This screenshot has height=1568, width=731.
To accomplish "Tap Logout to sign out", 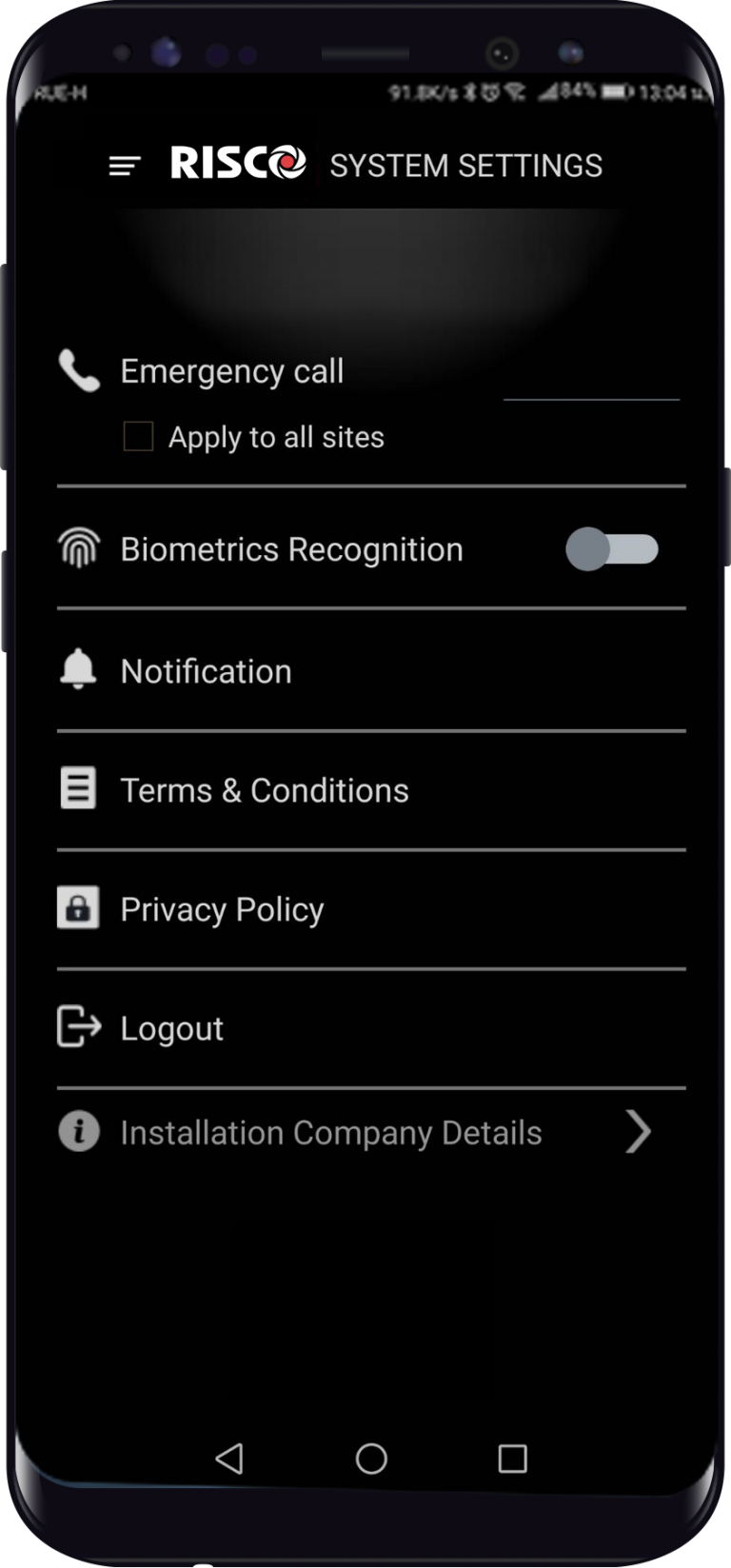I will click(x=171, y=1027).
